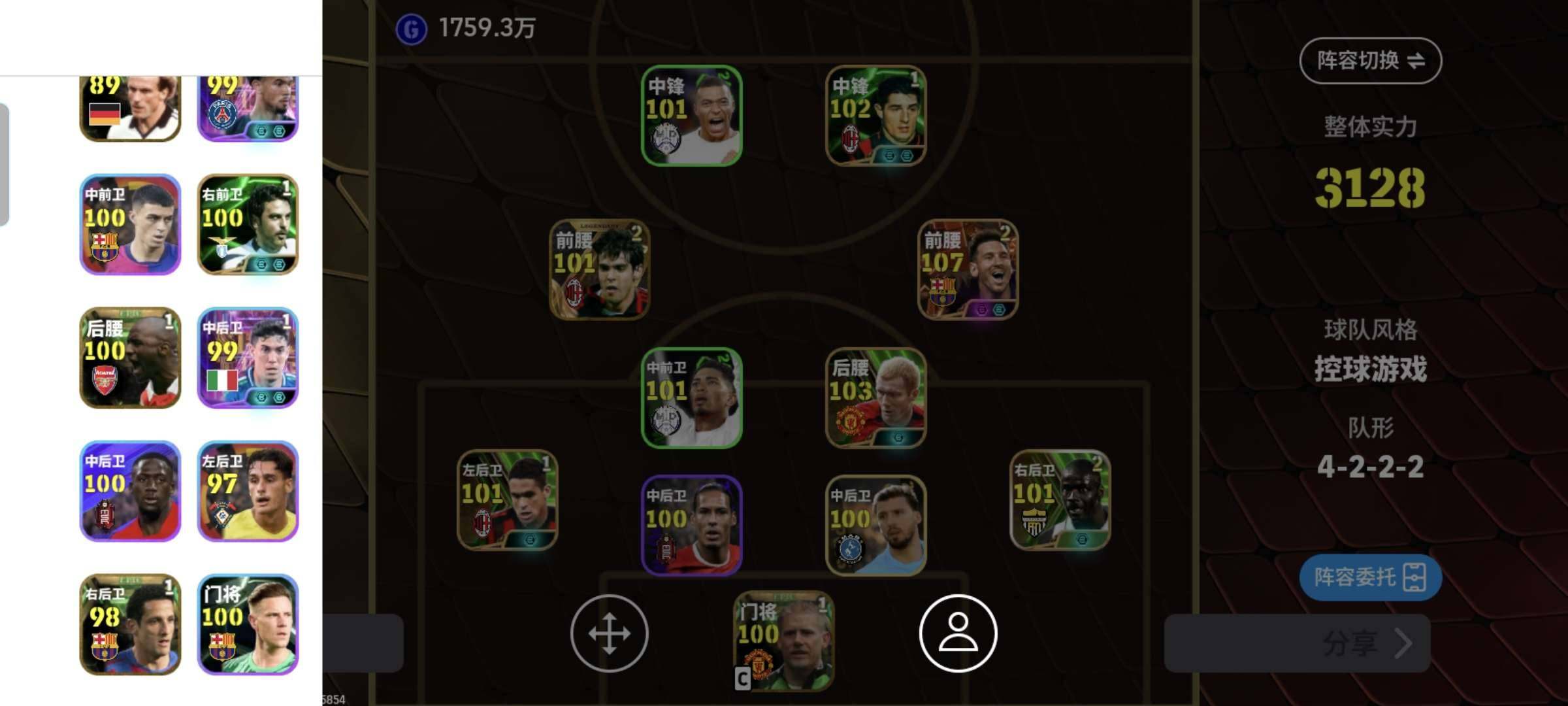Choose the 左后卫 97 reserve card
The width and height of the screenshot is (1568, 706).
click(x=248, y=491)
